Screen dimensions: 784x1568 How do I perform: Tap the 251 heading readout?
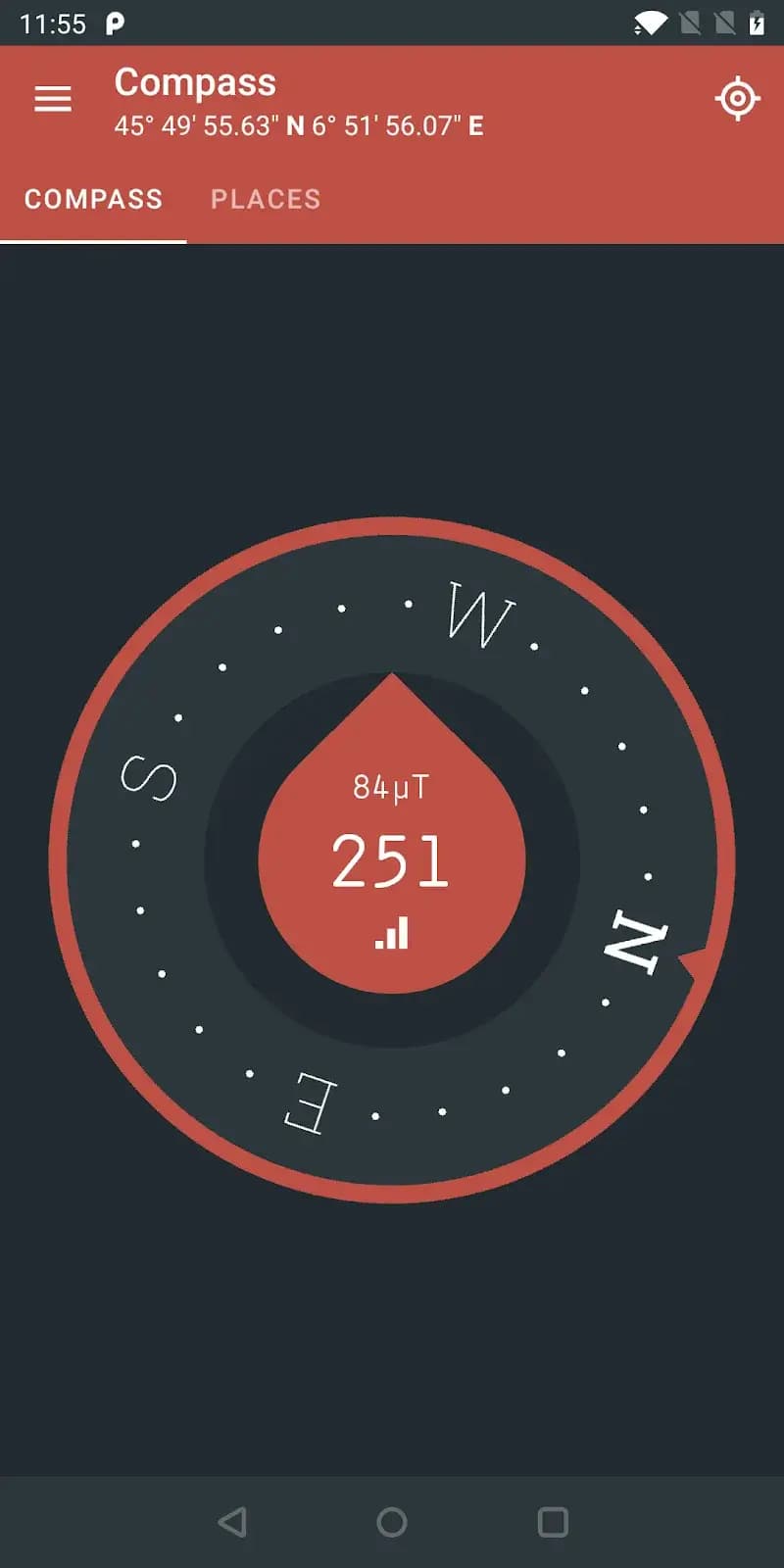[391, 860]
